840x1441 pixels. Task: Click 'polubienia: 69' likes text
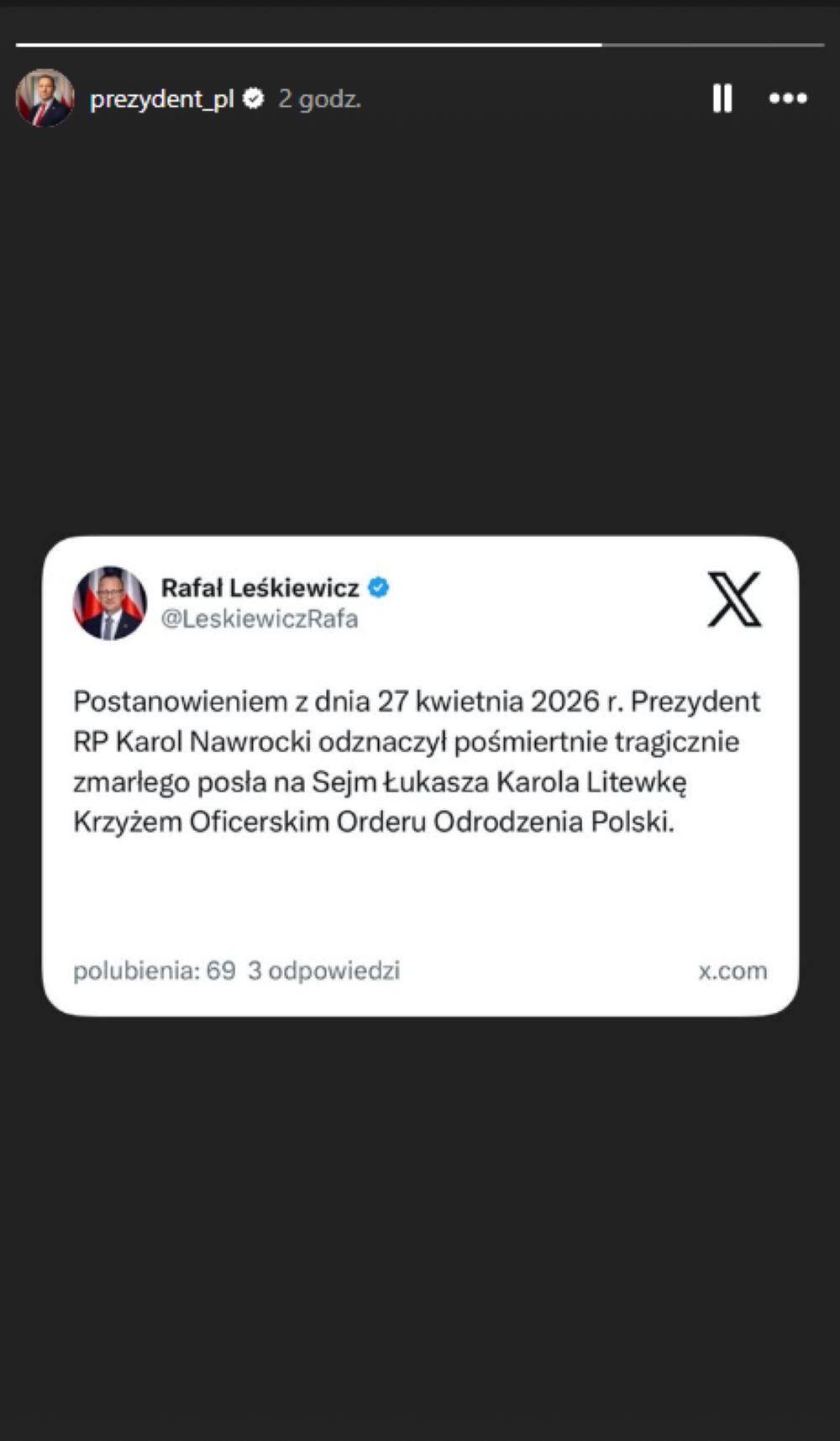coord(144,971)
